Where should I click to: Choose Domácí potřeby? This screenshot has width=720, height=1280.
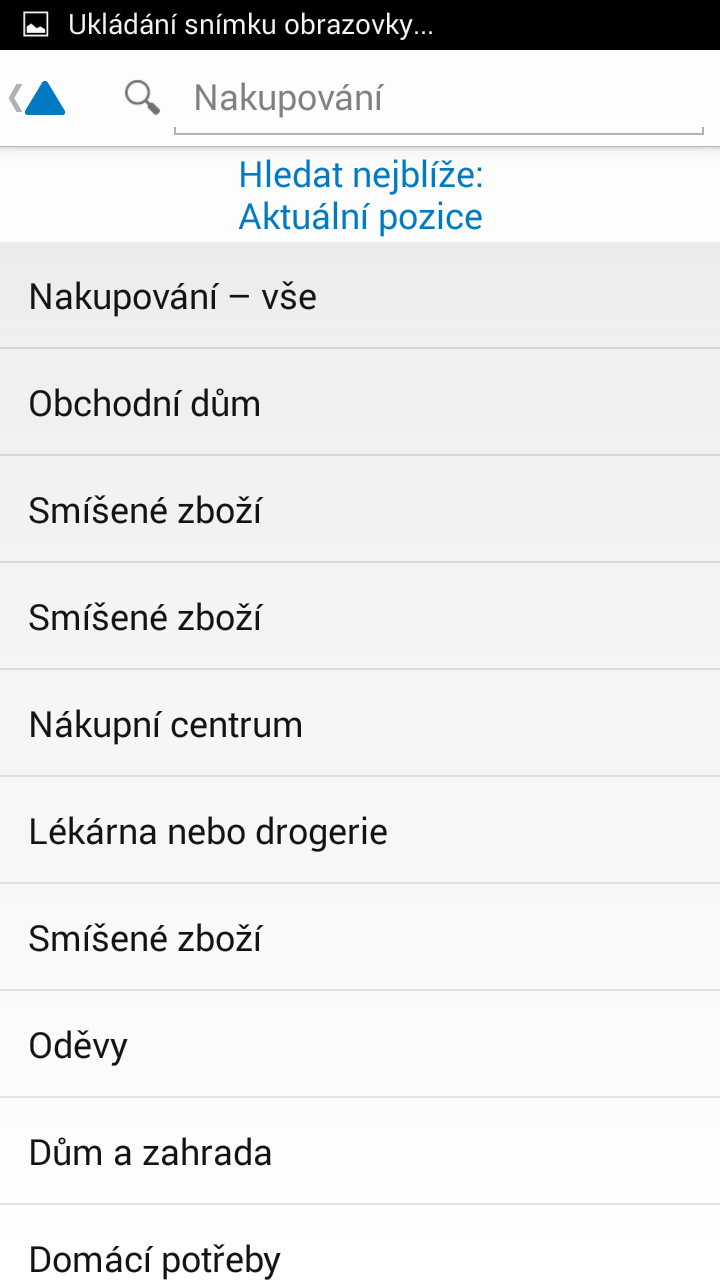[360, 1243]
